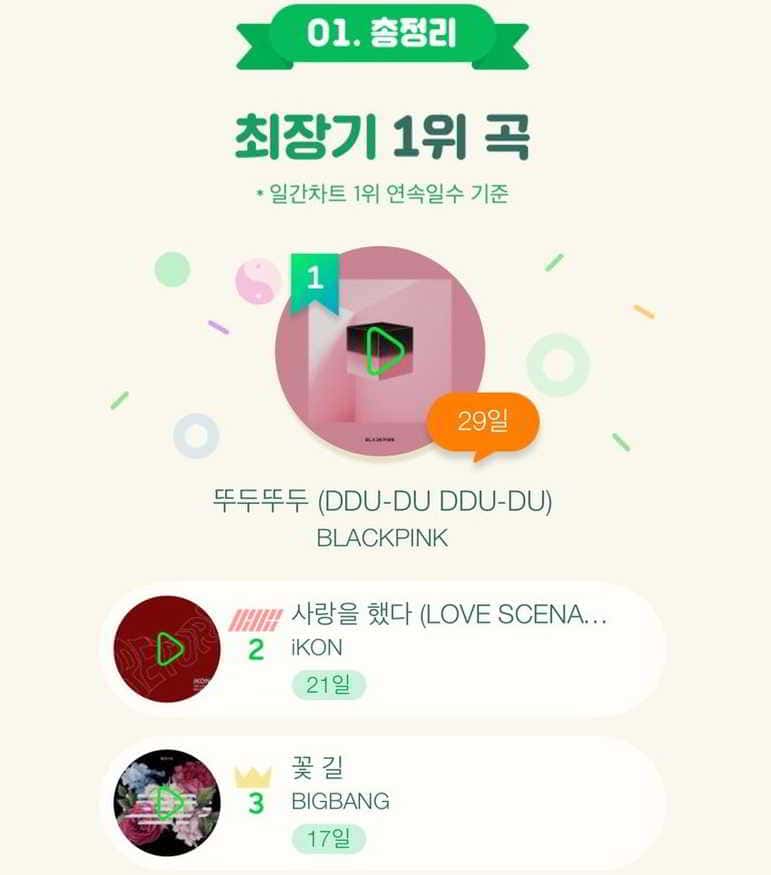Play DDU-DU DDU-DU by BLACKPINK
This screenshot has width=771, height=875.
coord(381,349)
